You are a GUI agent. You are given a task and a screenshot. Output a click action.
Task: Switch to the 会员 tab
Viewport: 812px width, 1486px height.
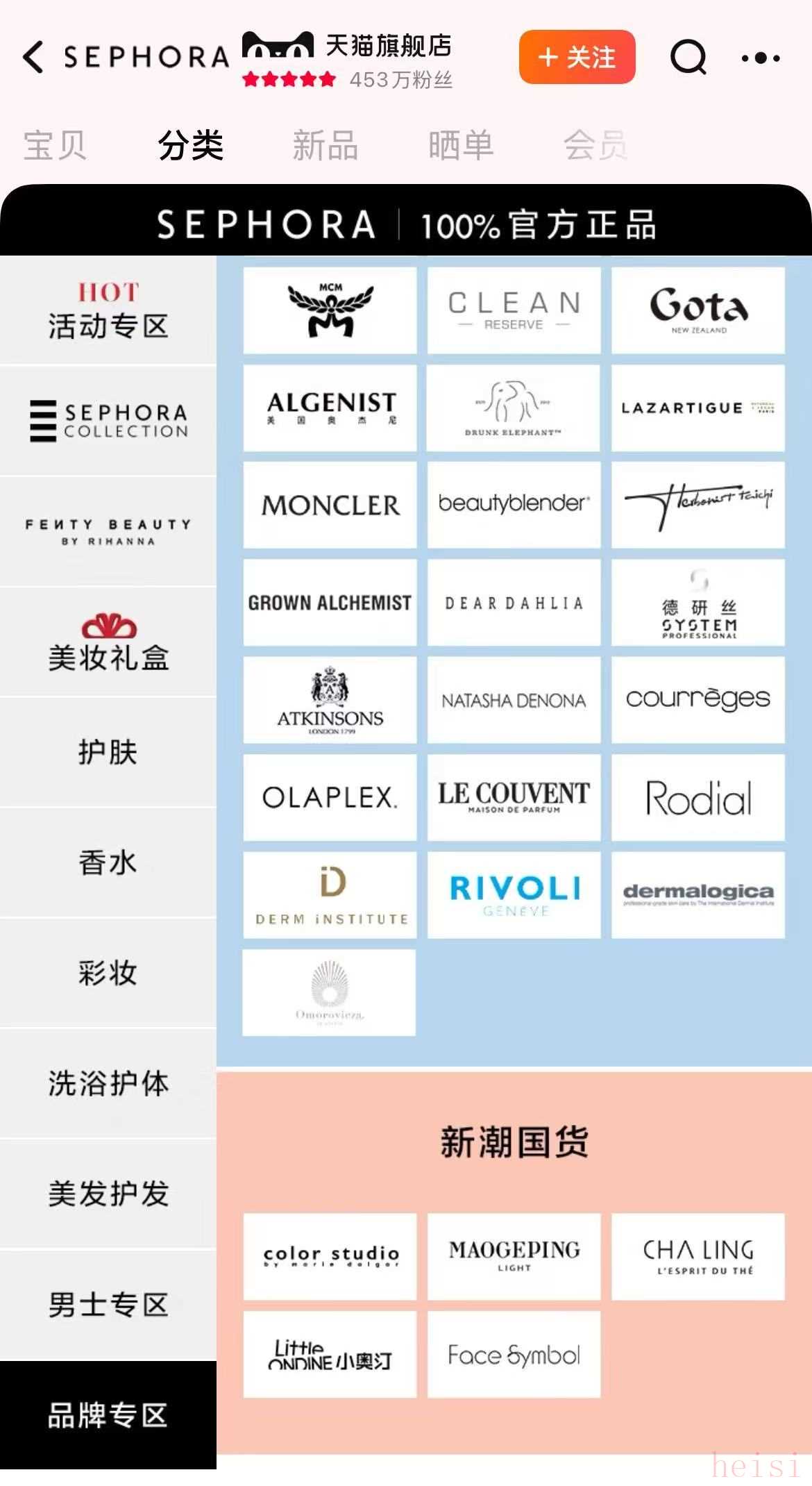[x=595, y=146]
